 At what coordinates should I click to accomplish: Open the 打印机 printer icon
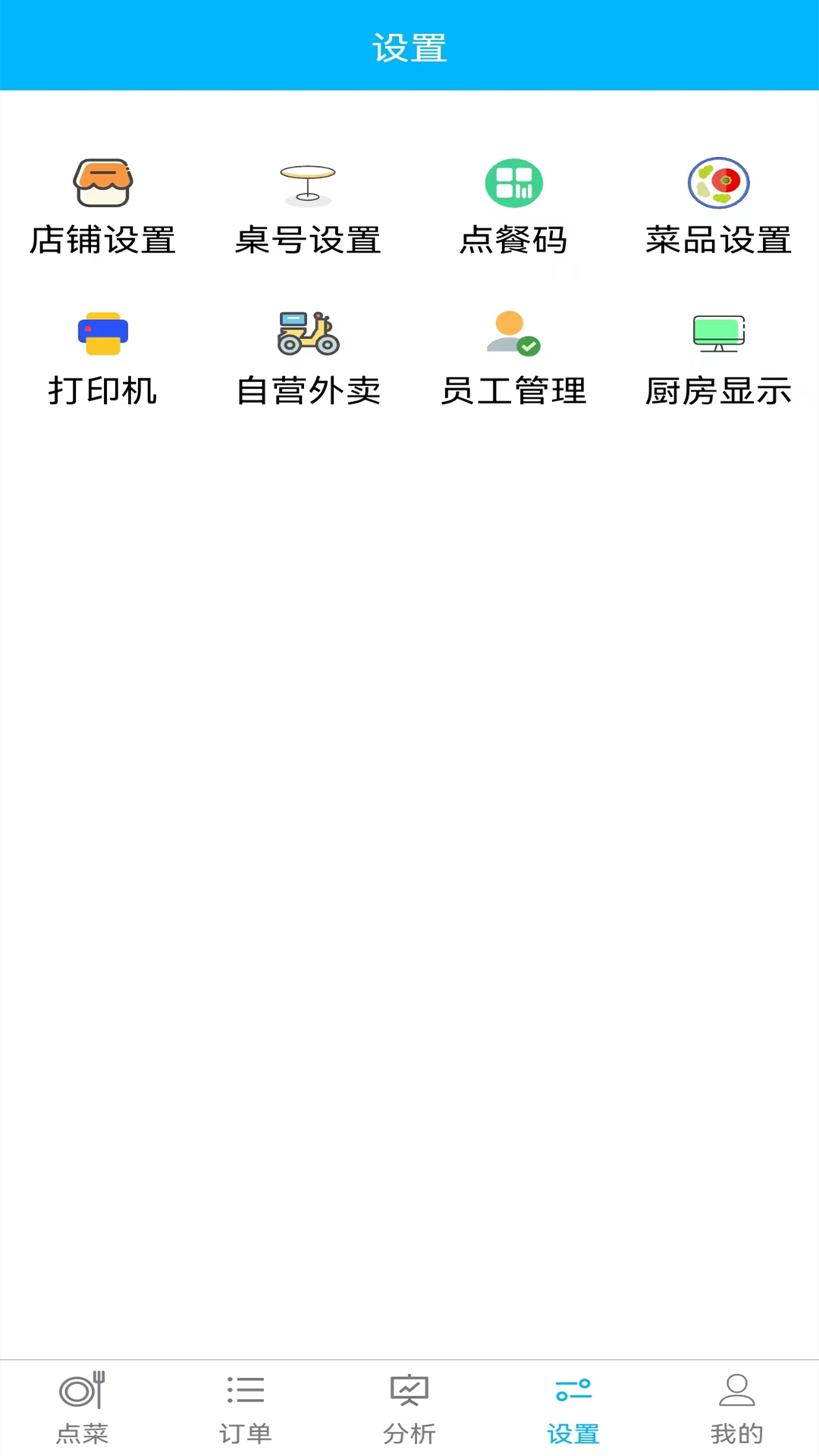[x=102, y=333]
